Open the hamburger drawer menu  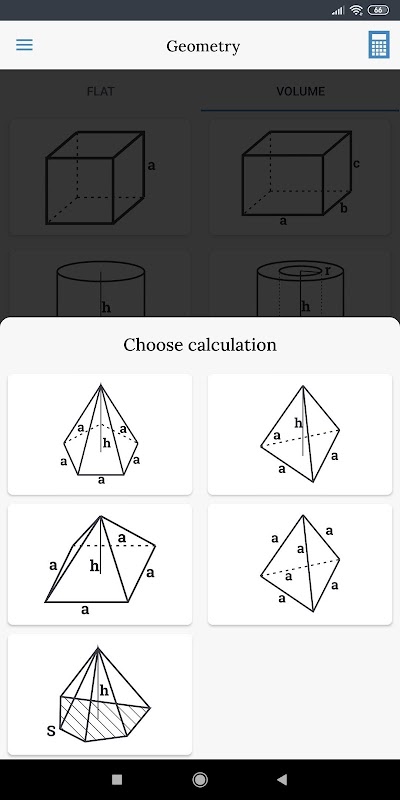coord(24,45)
